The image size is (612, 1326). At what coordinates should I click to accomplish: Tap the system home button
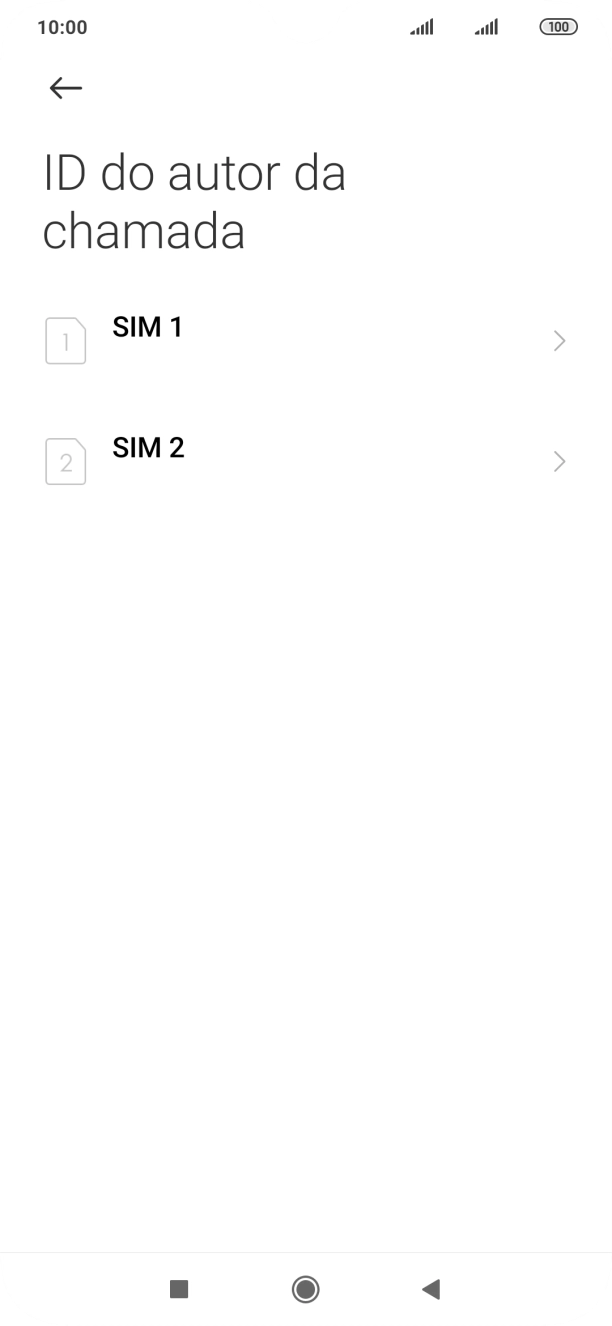tap(306, 1289)
